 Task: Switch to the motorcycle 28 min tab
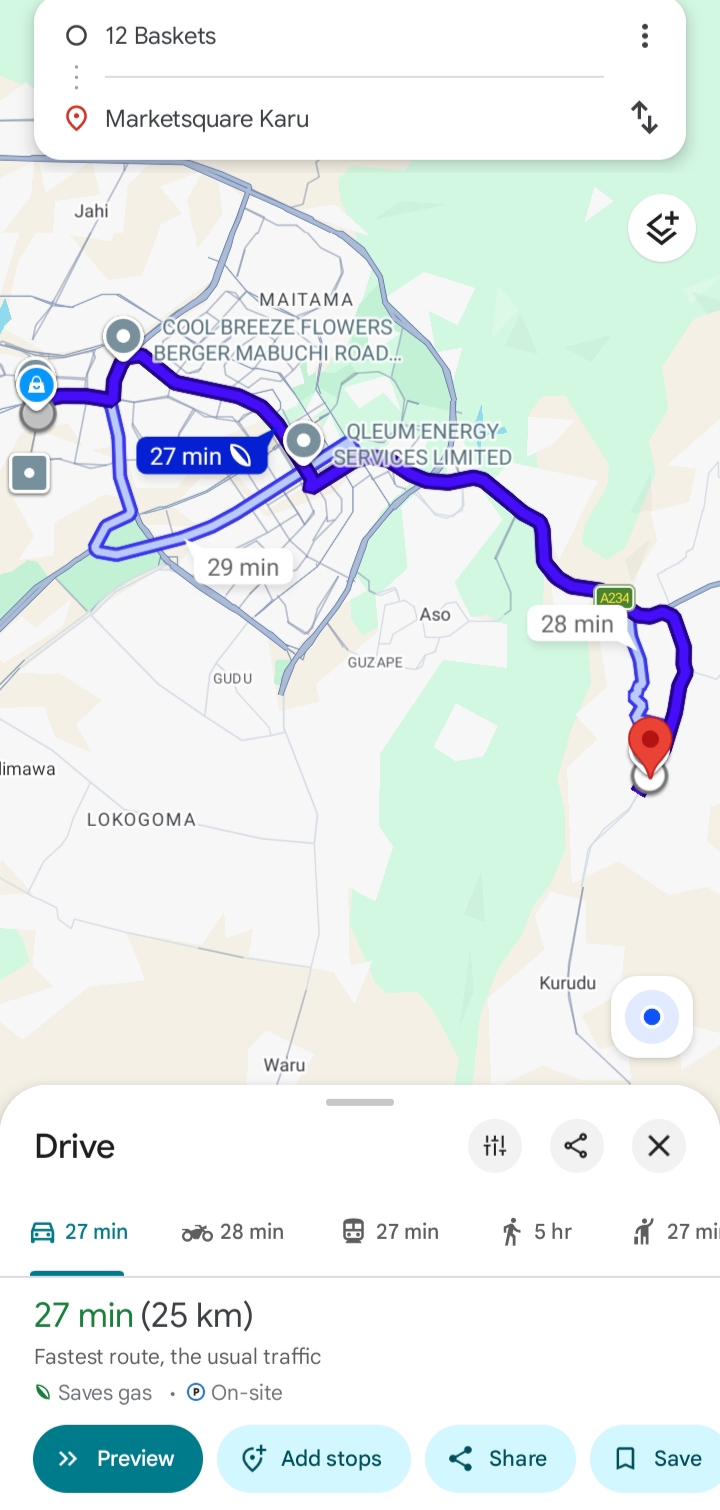pyautogui.click(x=233, y=1232)
